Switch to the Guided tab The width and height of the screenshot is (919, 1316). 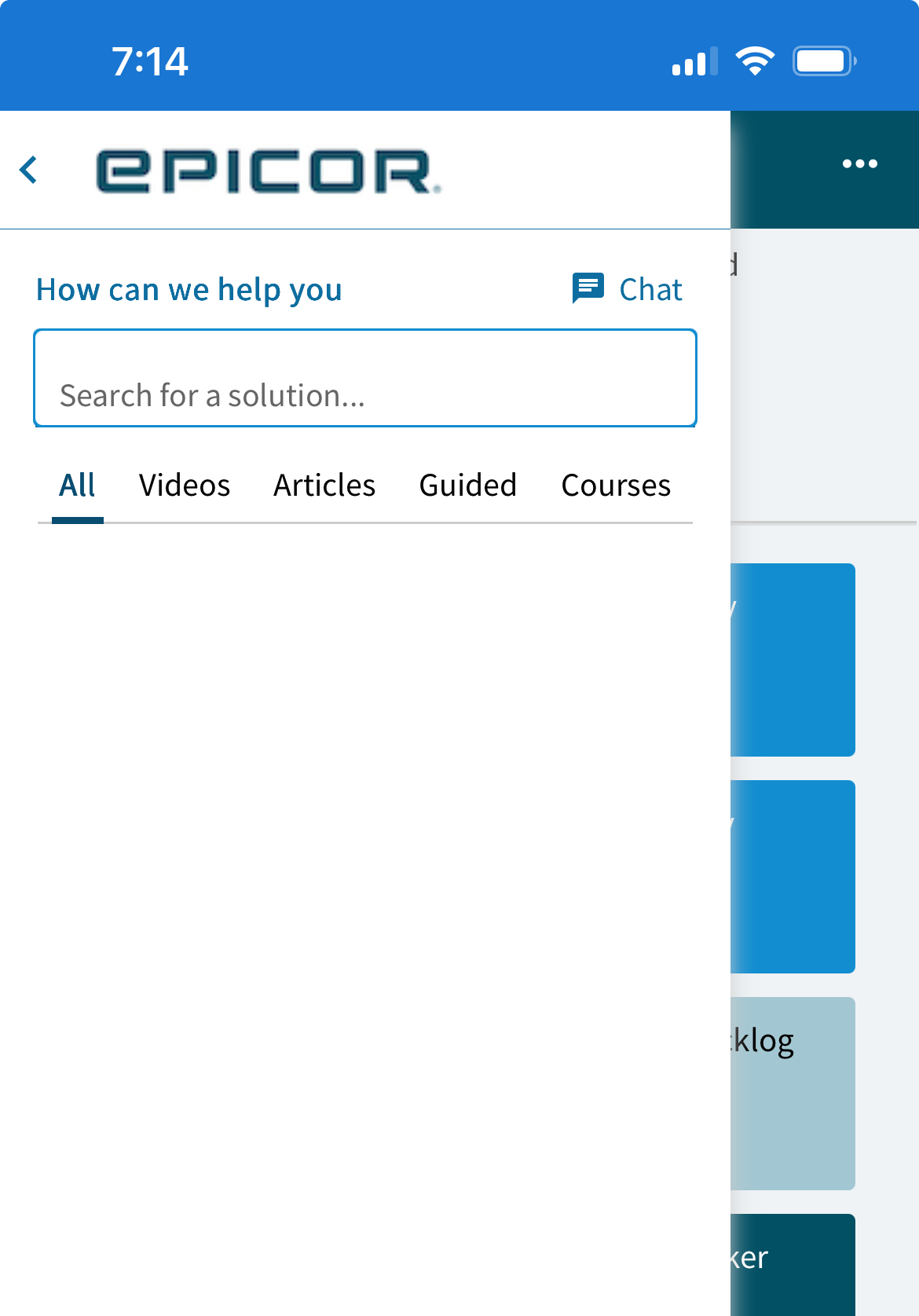click(468, 486)
